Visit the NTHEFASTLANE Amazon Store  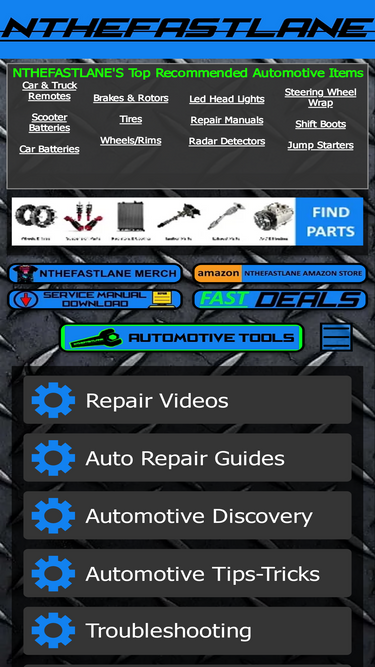click(x=280, y=274)
